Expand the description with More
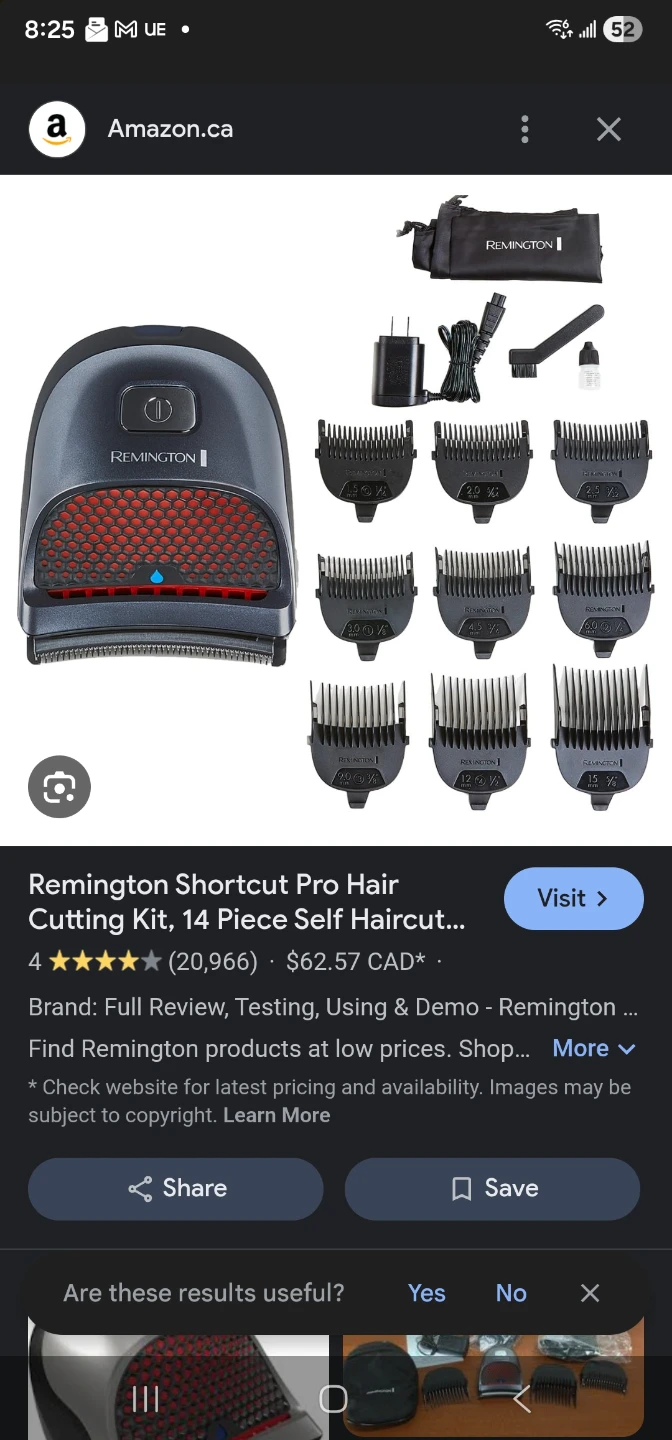 click(594, 1048)
